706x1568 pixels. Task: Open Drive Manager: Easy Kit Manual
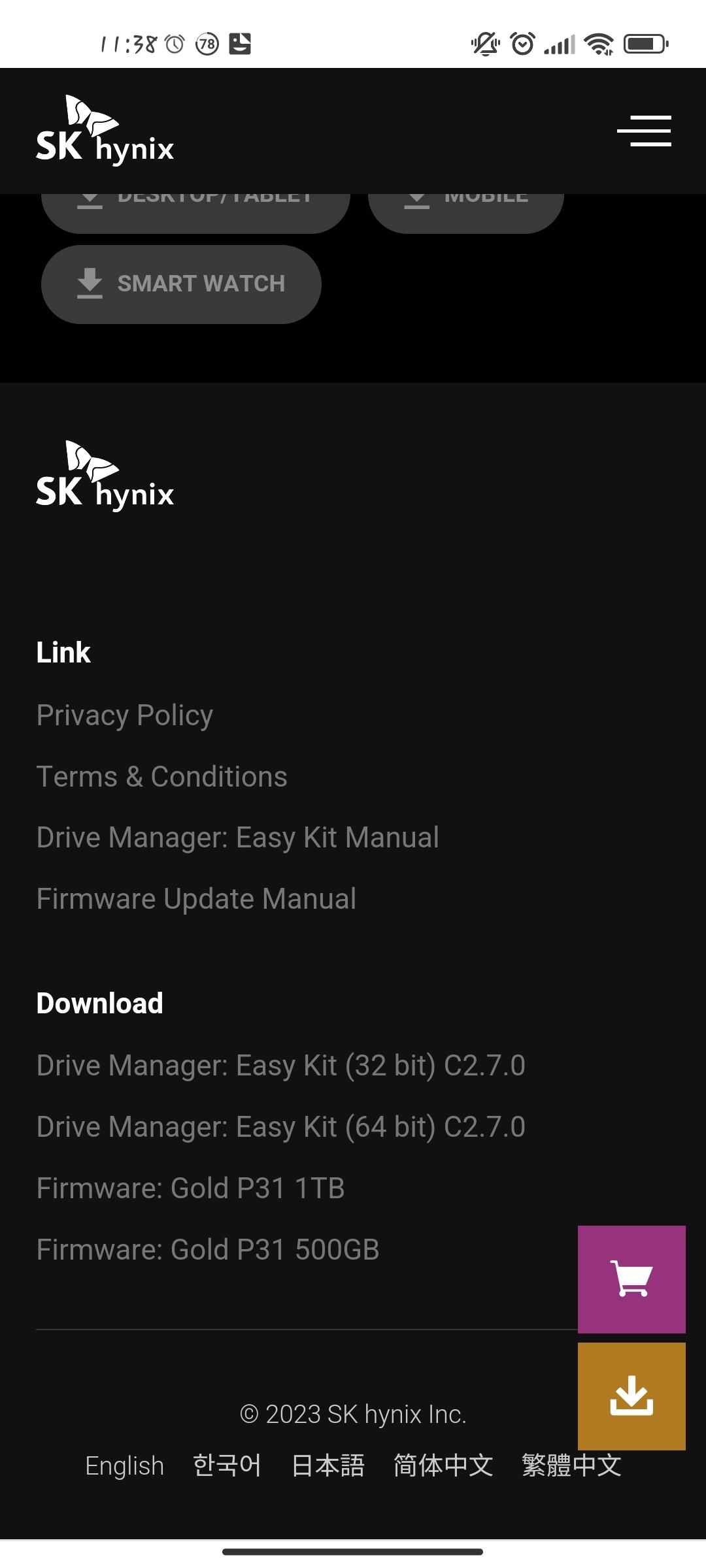238,838
